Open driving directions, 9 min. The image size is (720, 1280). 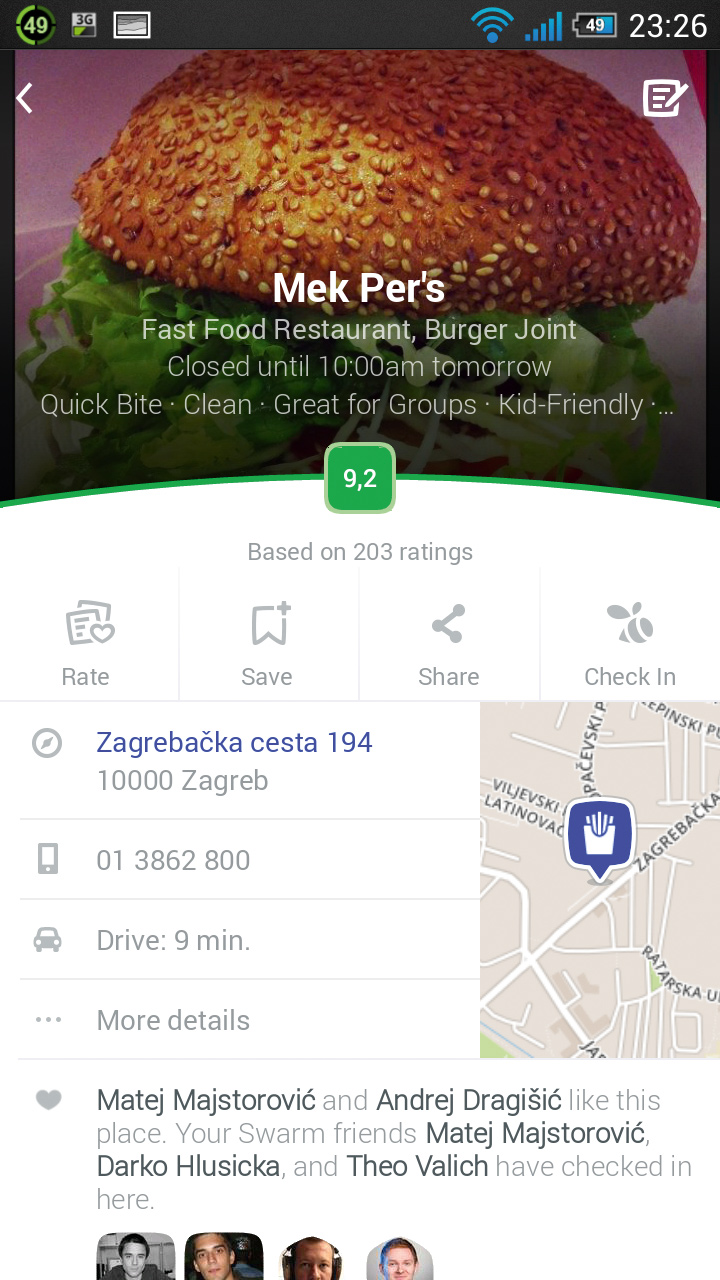pyautogui.click(x=250, y=940)
